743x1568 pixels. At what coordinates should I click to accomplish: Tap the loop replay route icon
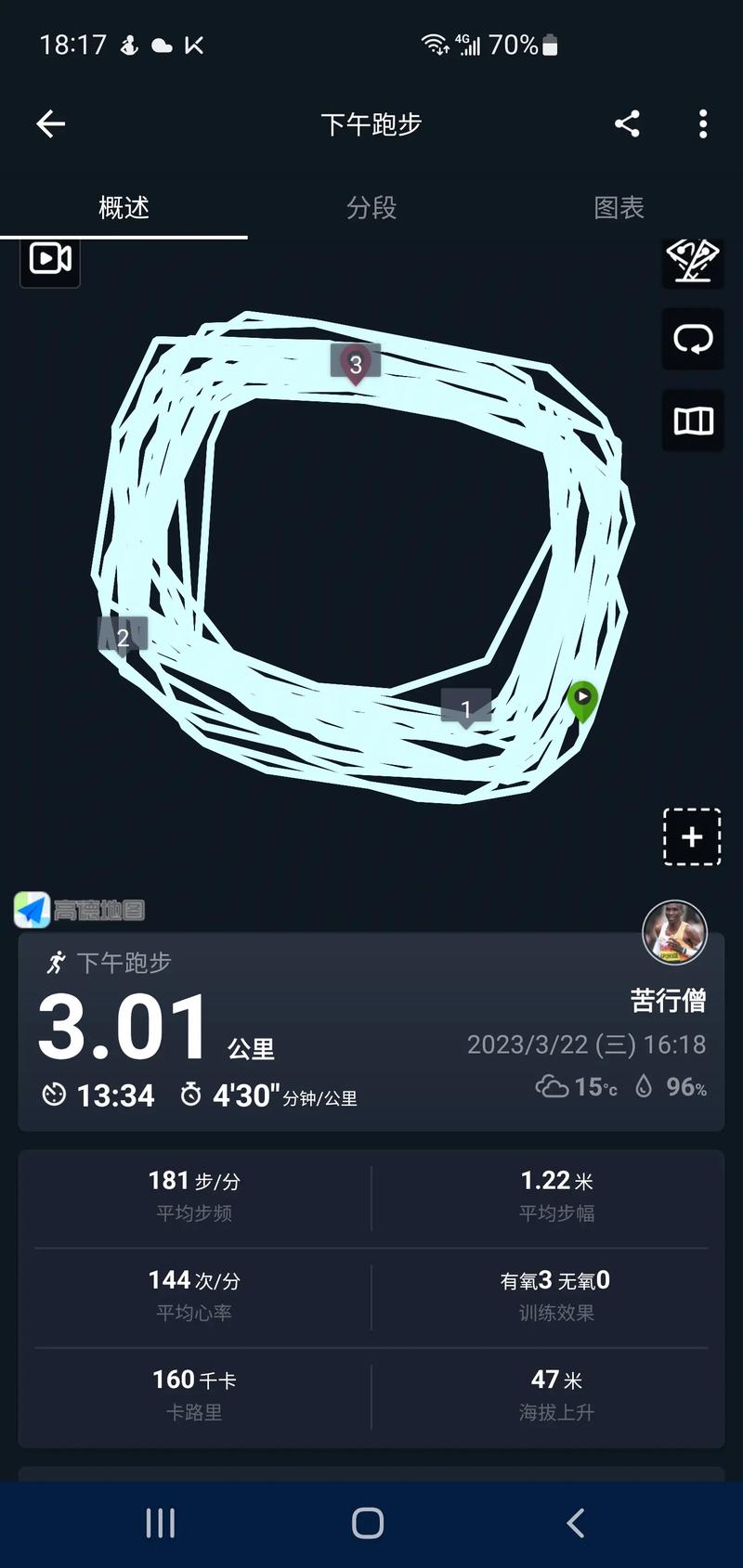(x=693, y=339)
